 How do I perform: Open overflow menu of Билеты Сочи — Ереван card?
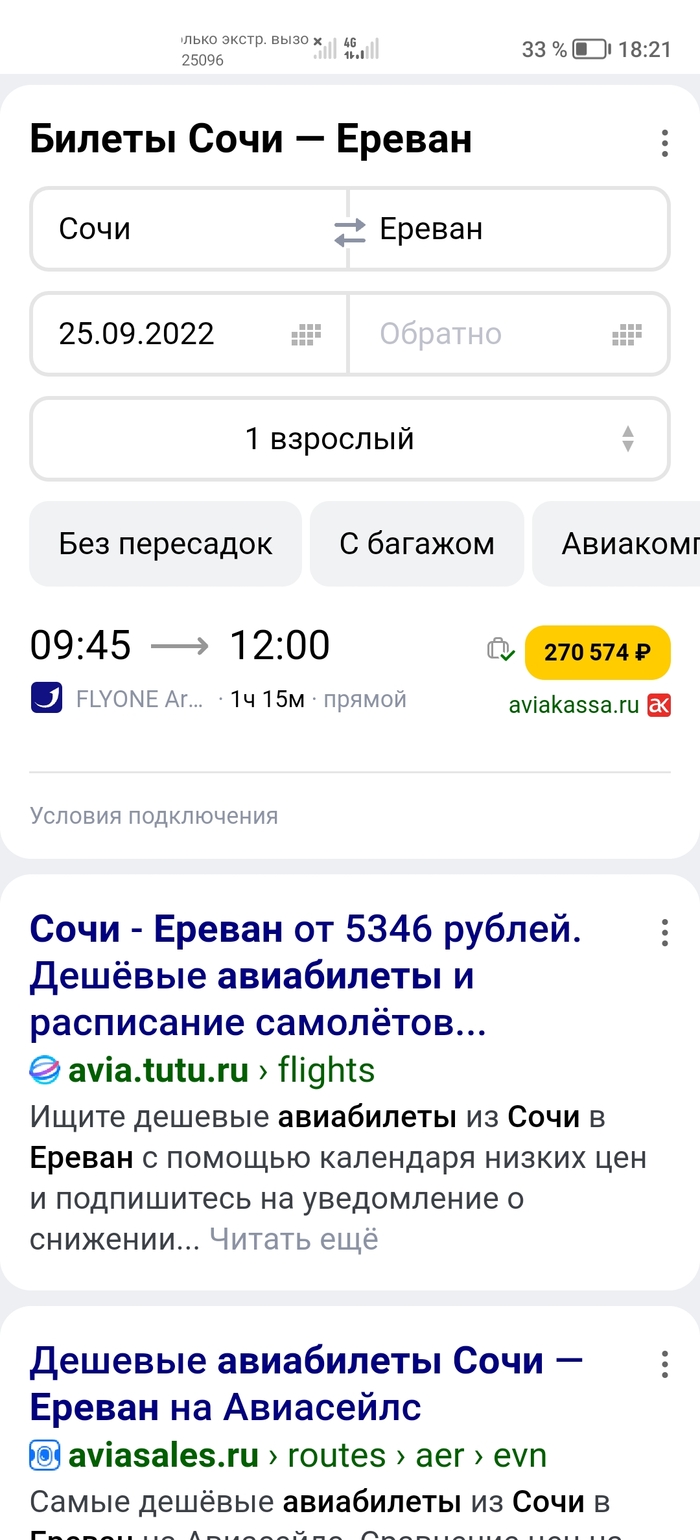664,143
